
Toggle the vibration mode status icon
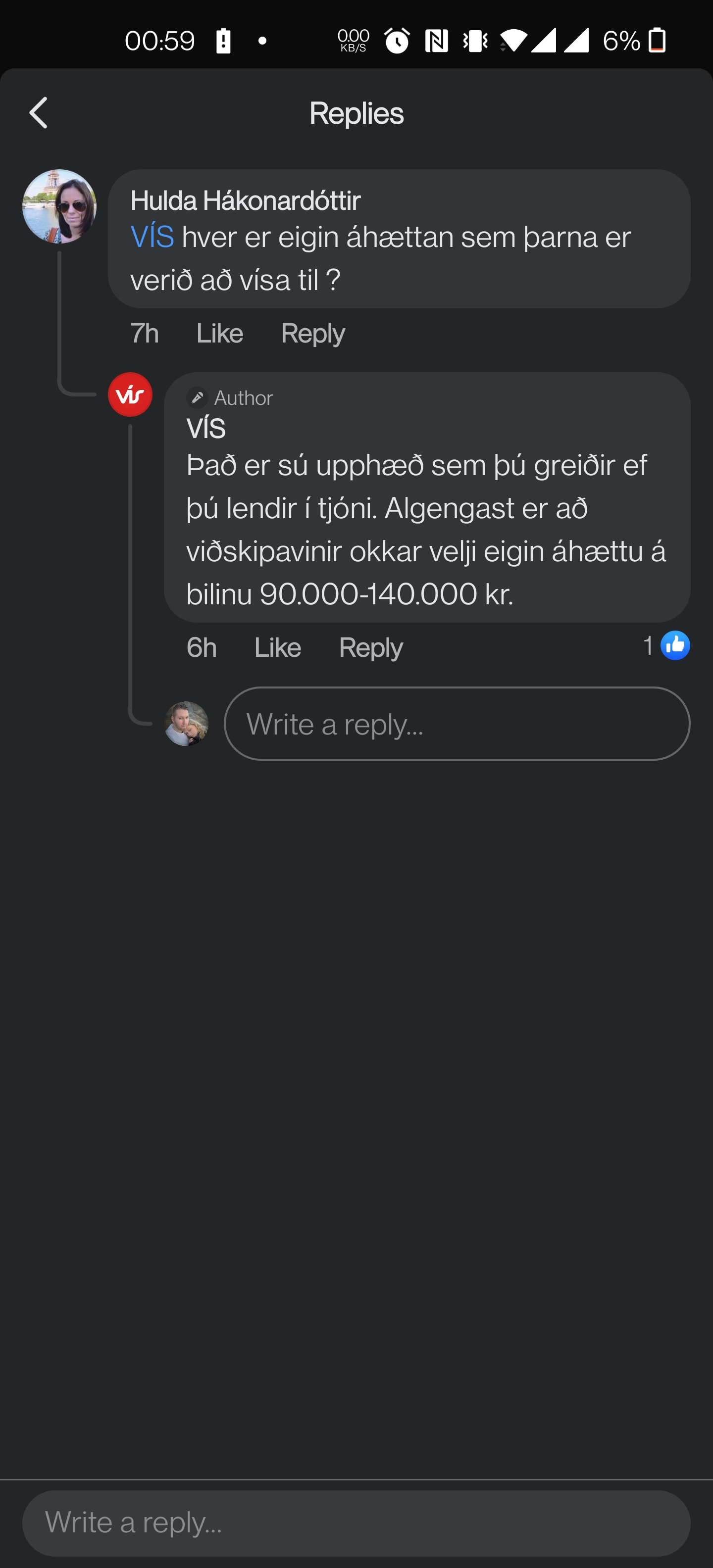tap(475, 40)
